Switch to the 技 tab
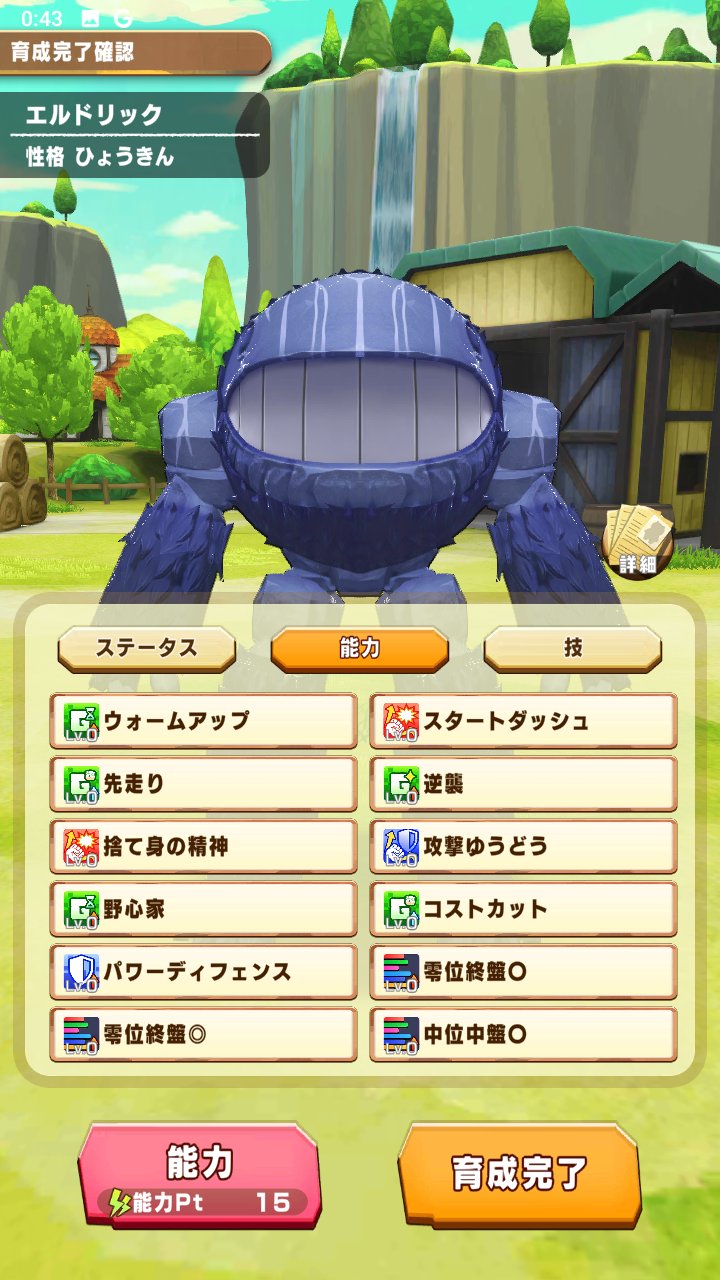720x1280 pixels. tap(572, 648)
